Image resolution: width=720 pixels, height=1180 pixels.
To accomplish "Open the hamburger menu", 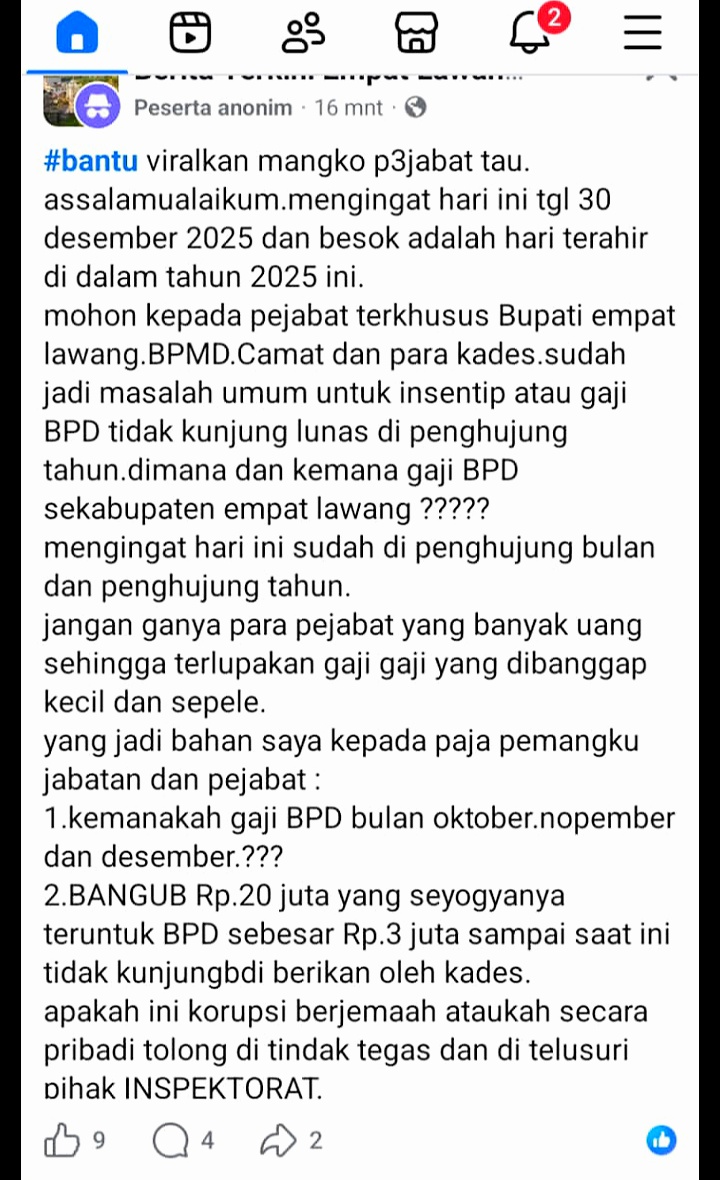I will point(642,33).
